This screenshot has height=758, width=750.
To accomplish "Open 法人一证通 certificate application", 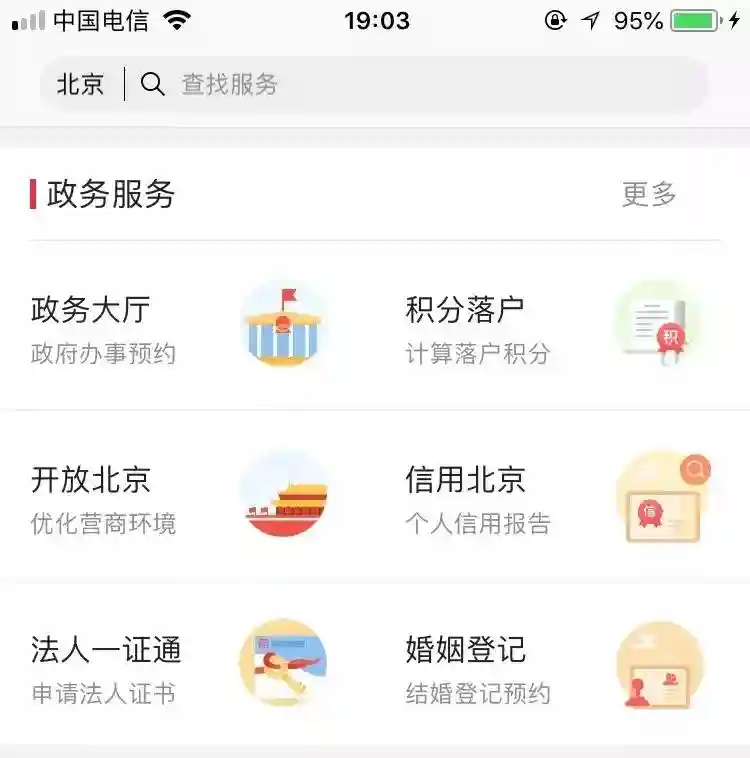I will click(x=180, y=666).
